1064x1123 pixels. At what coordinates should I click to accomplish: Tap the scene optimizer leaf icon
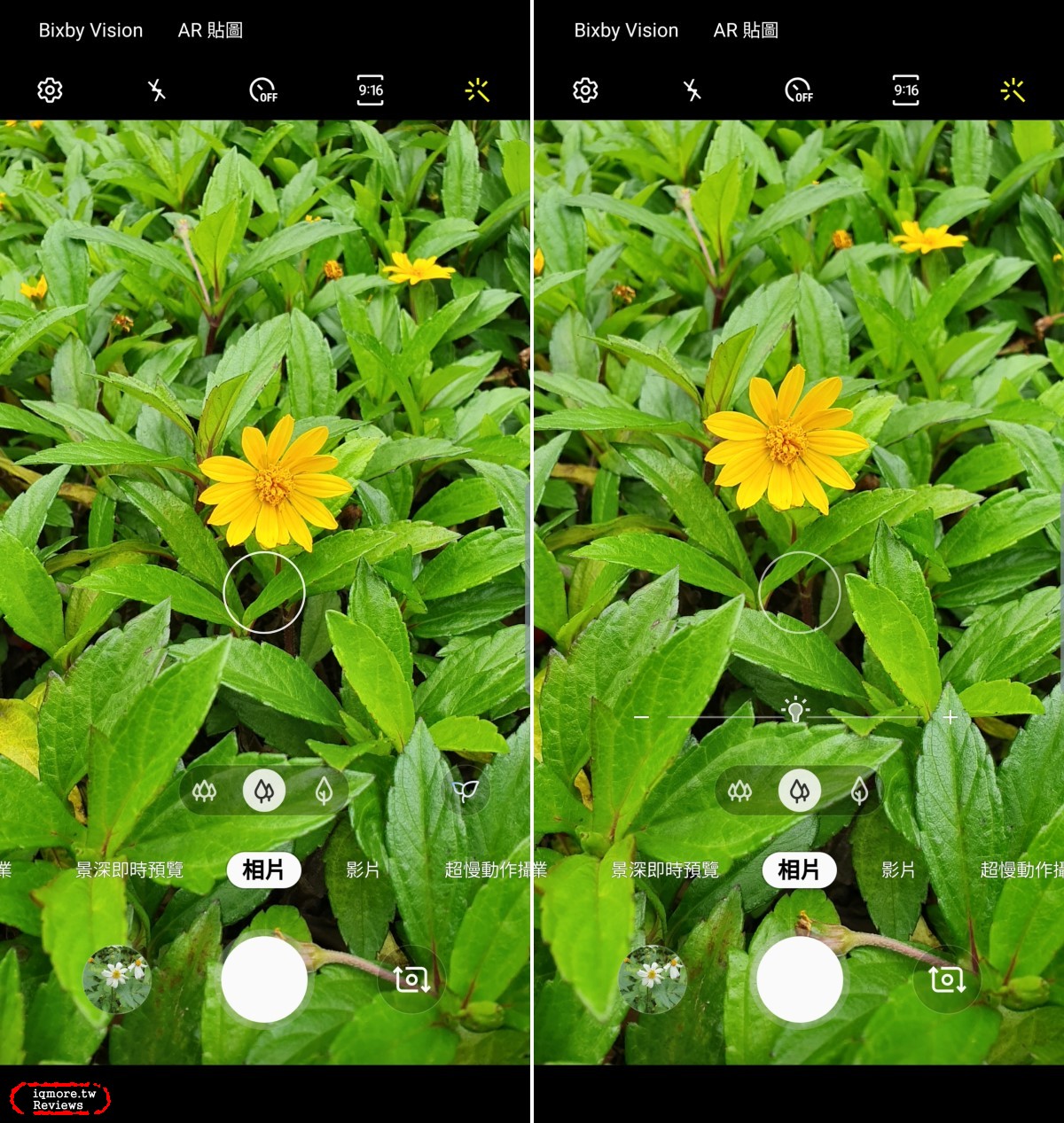click(x=466, y=790)
